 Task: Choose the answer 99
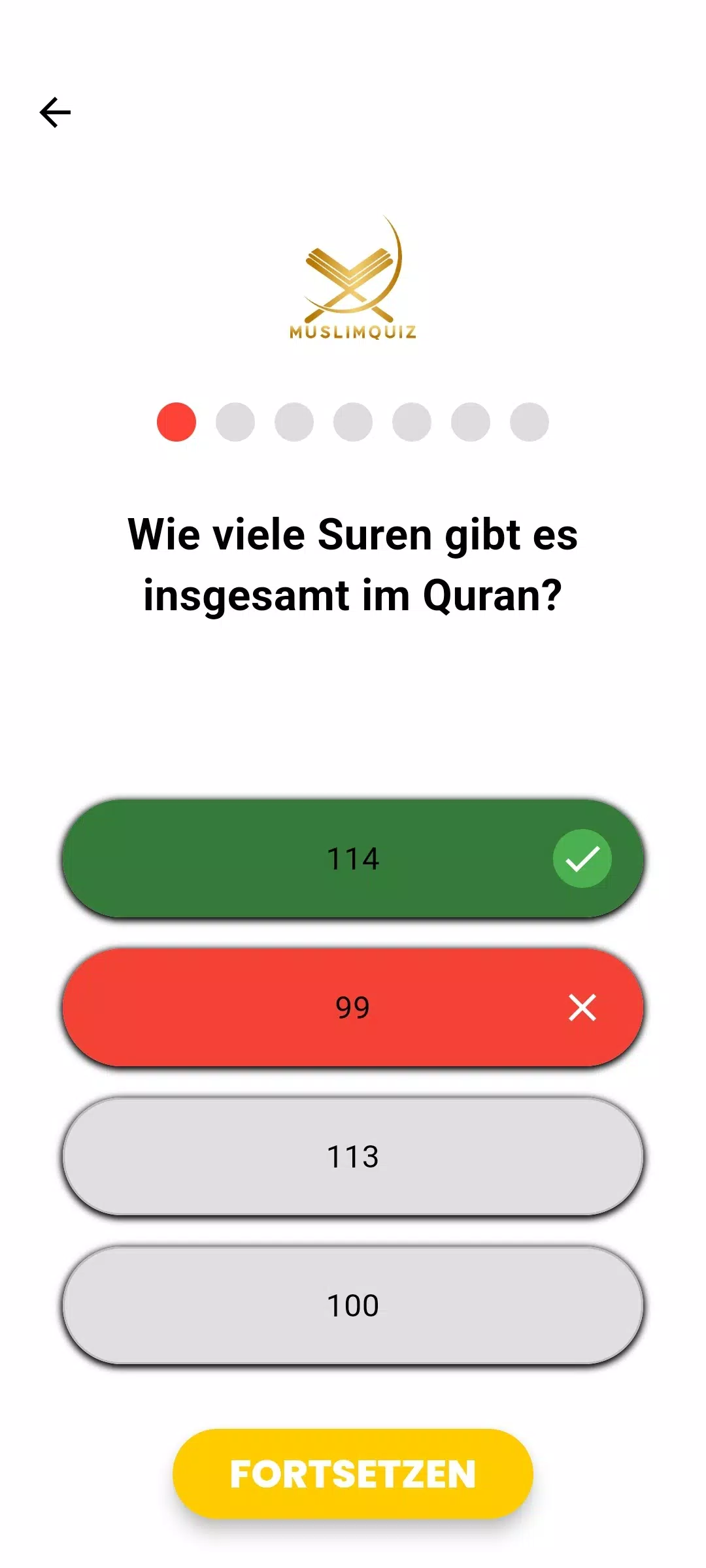point(353,1007)
